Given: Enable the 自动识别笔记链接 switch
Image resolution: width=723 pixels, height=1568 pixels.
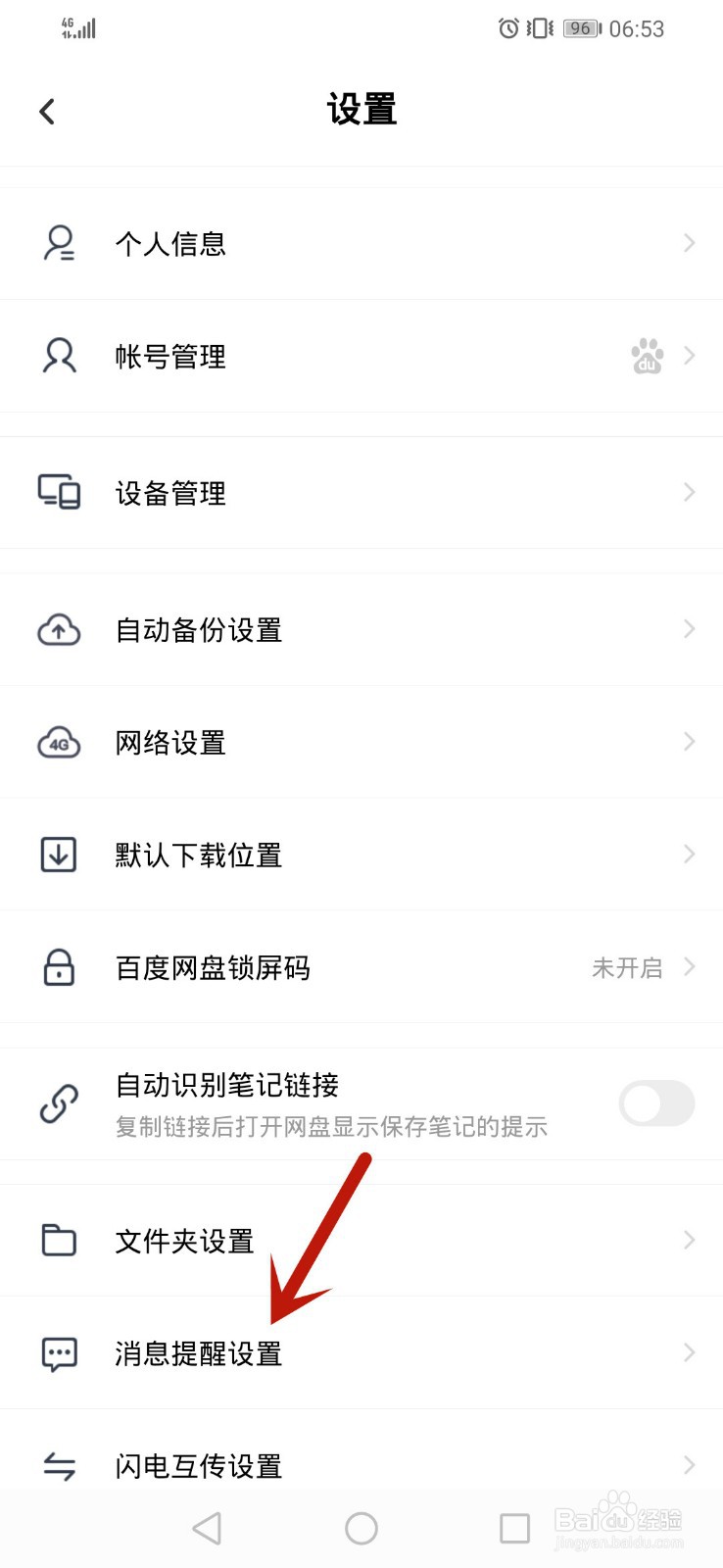Looking at the screenshot, I should click(x=656, y=1103).
